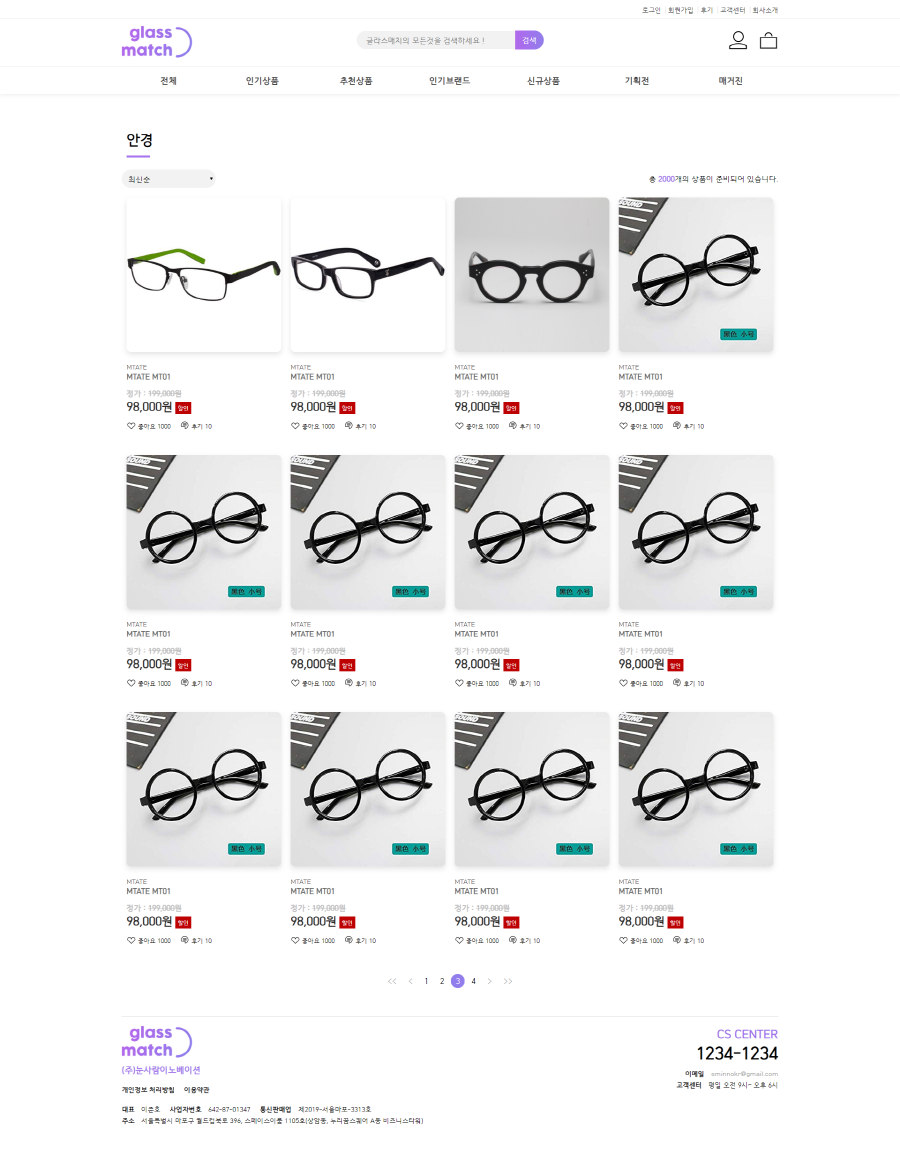The image size is (900, 1149).
Task: Open the shopping bag icon
Action: tap(768, 41)
